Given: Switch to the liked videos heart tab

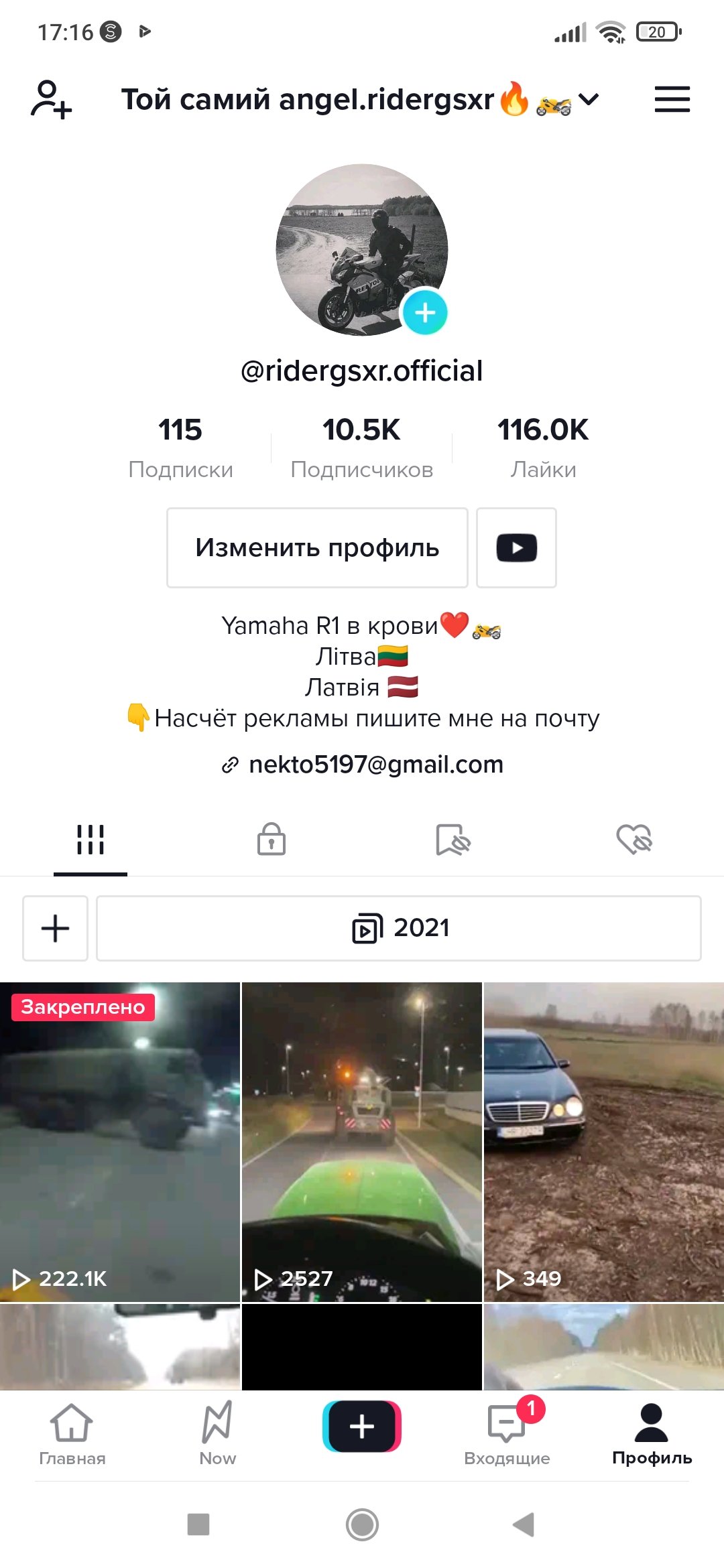Looking at the screenshot, I should pyautogui.click(x=634, y=839).
